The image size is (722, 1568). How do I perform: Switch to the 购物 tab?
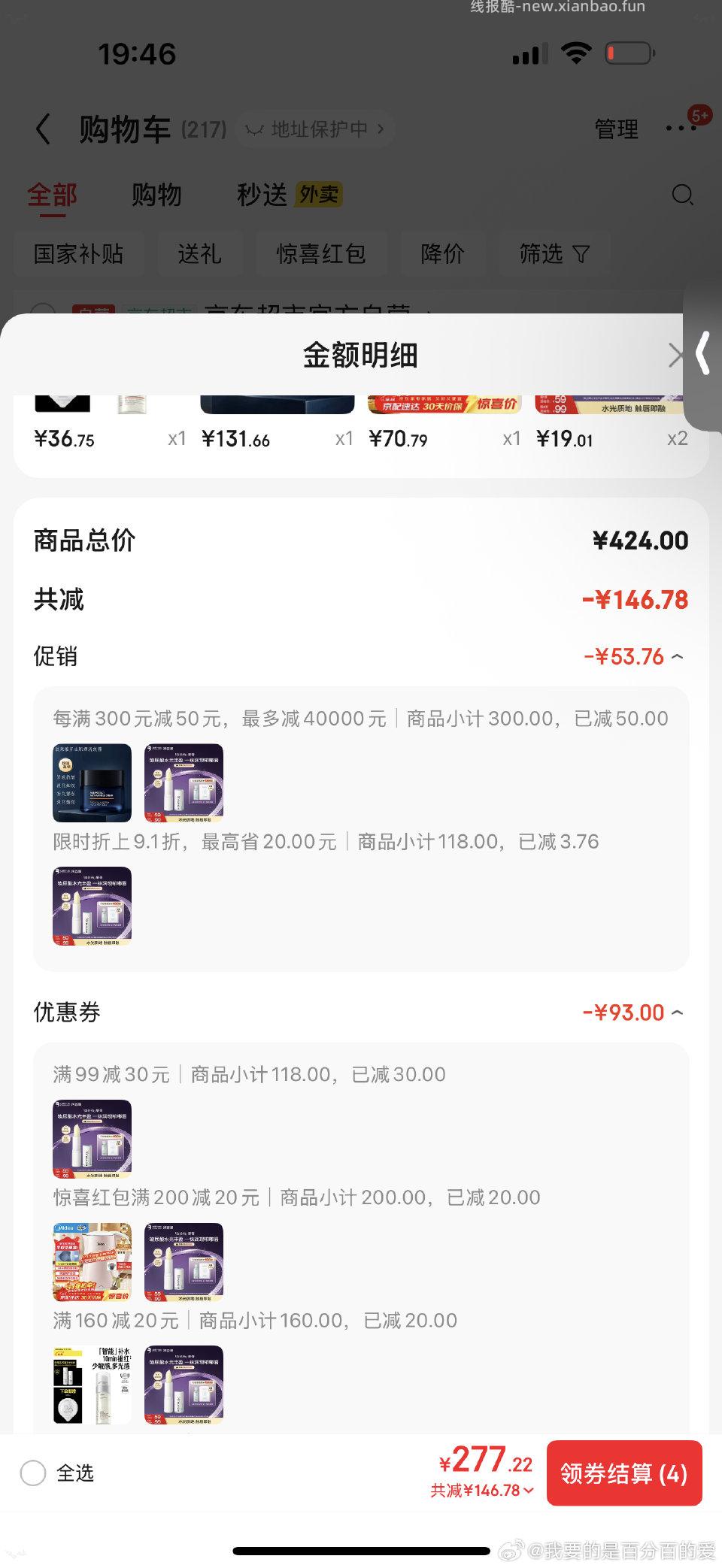(157, 195)
